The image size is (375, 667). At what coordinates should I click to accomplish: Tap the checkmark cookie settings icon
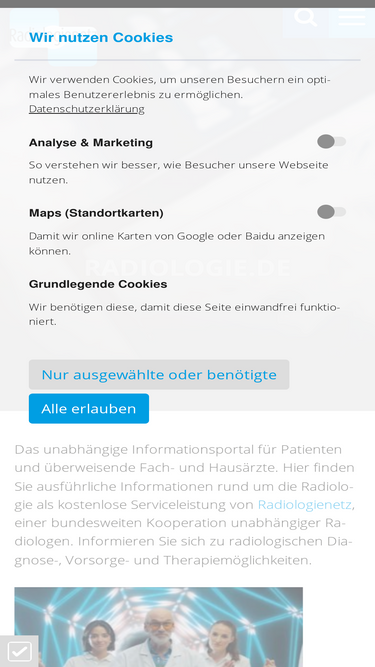[19, 651]
